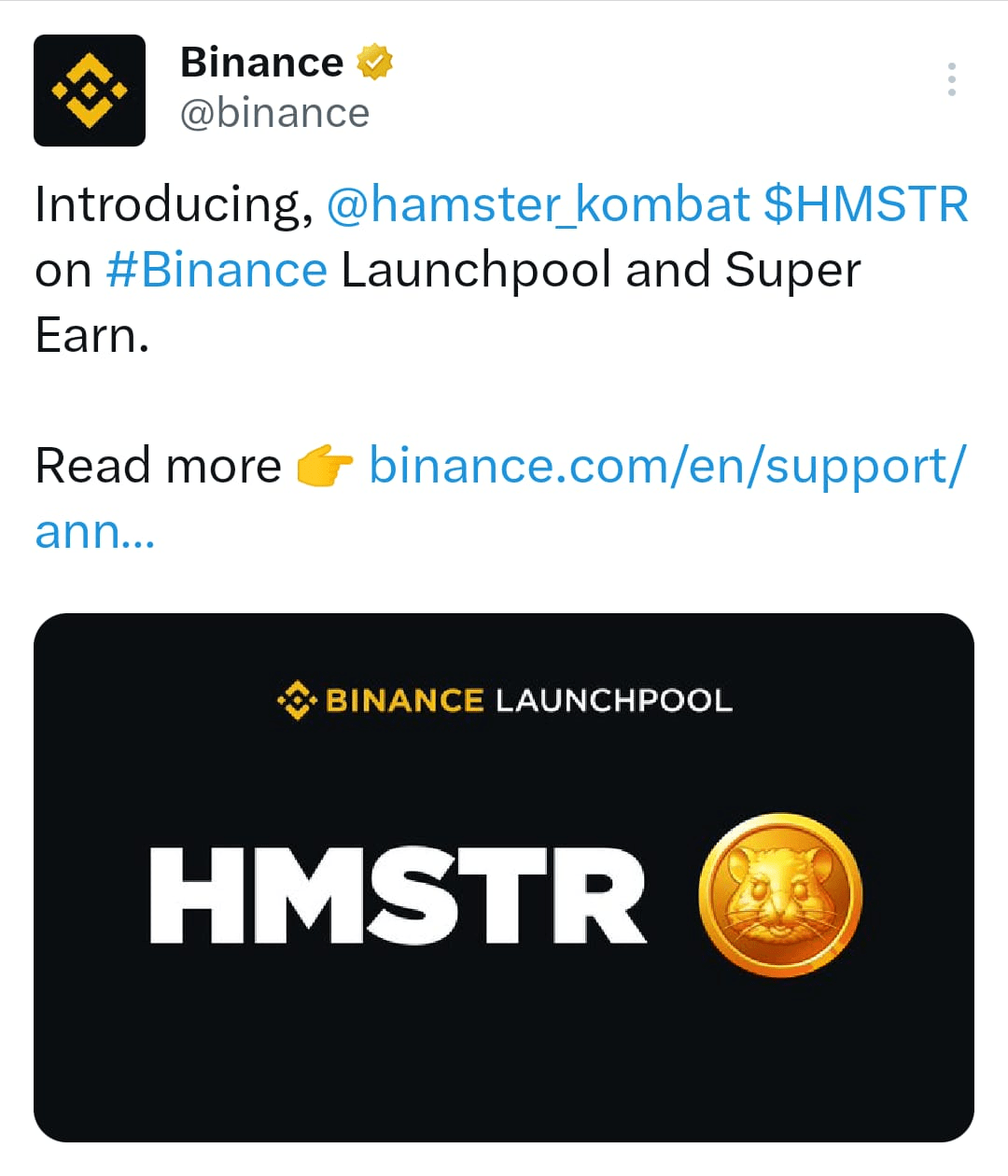Open the Binance account name

click(261, 63)
